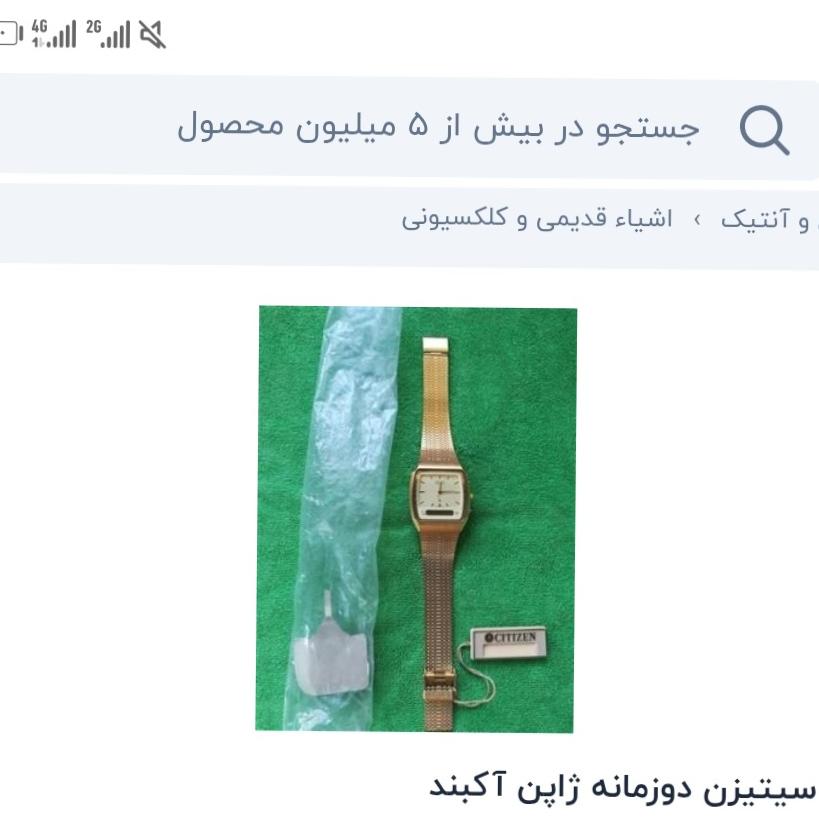The width and height of the screenshot is (819, 819).
Task: Tap the search field for 5 million products
Action: pos(438,128)
